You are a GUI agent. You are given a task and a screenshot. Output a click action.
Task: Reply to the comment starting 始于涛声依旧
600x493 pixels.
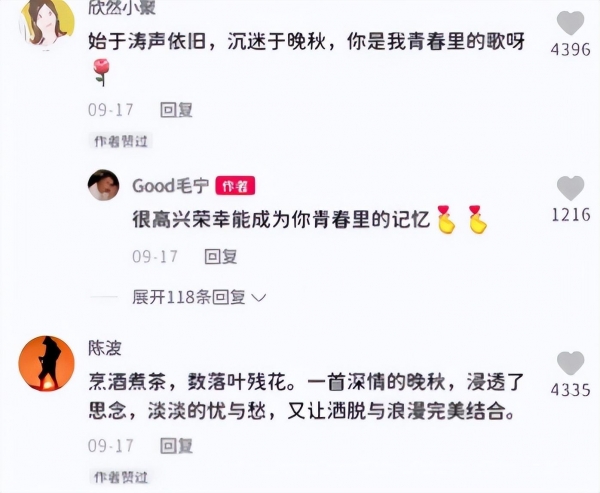click(x=177, y=109)
